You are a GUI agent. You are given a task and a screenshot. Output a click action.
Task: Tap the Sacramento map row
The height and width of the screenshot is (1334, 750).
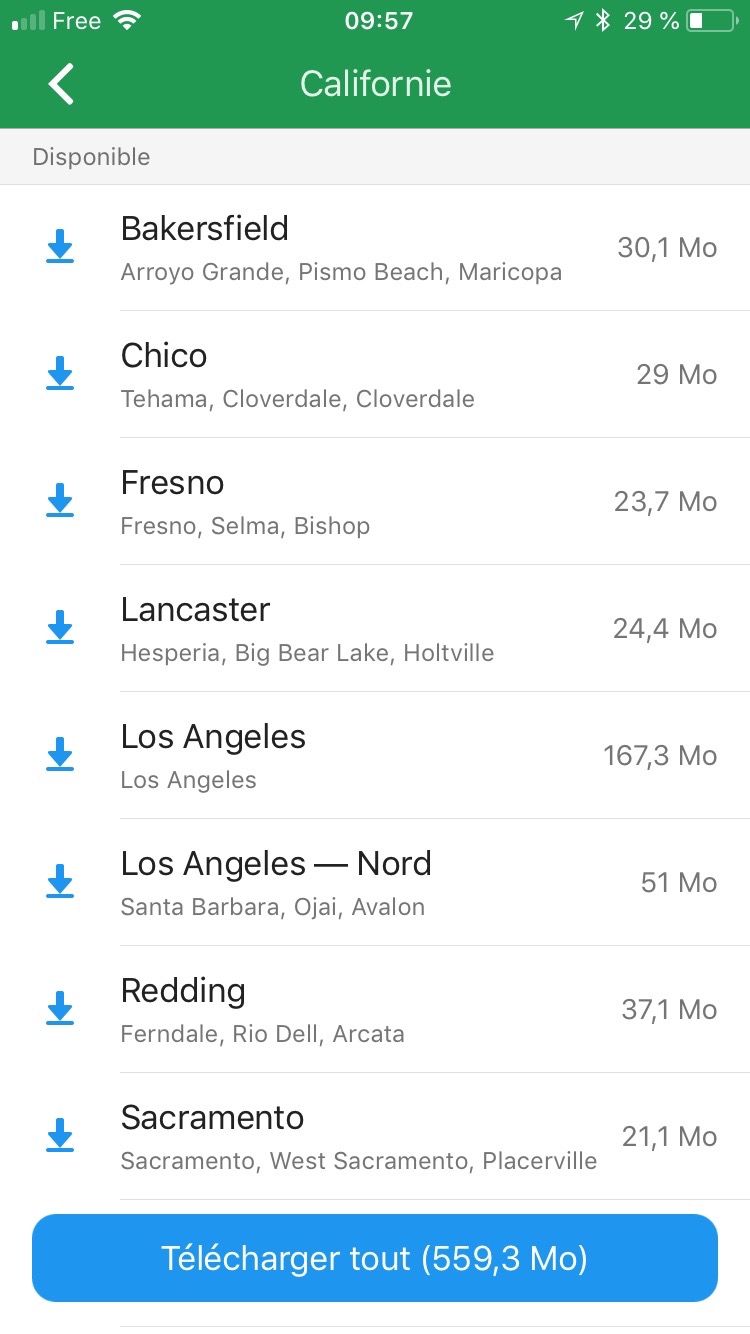[x=340, y=1136]
